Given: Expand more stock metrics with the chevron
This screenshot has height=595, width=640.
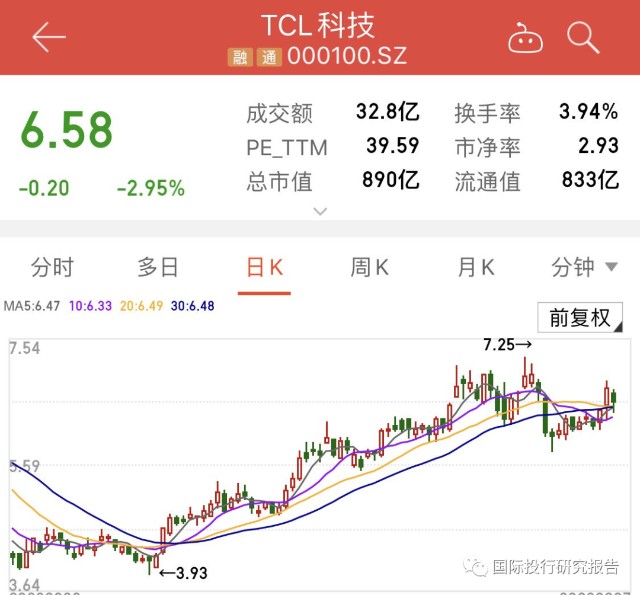Looking at the screenshot, I should 320,211.
